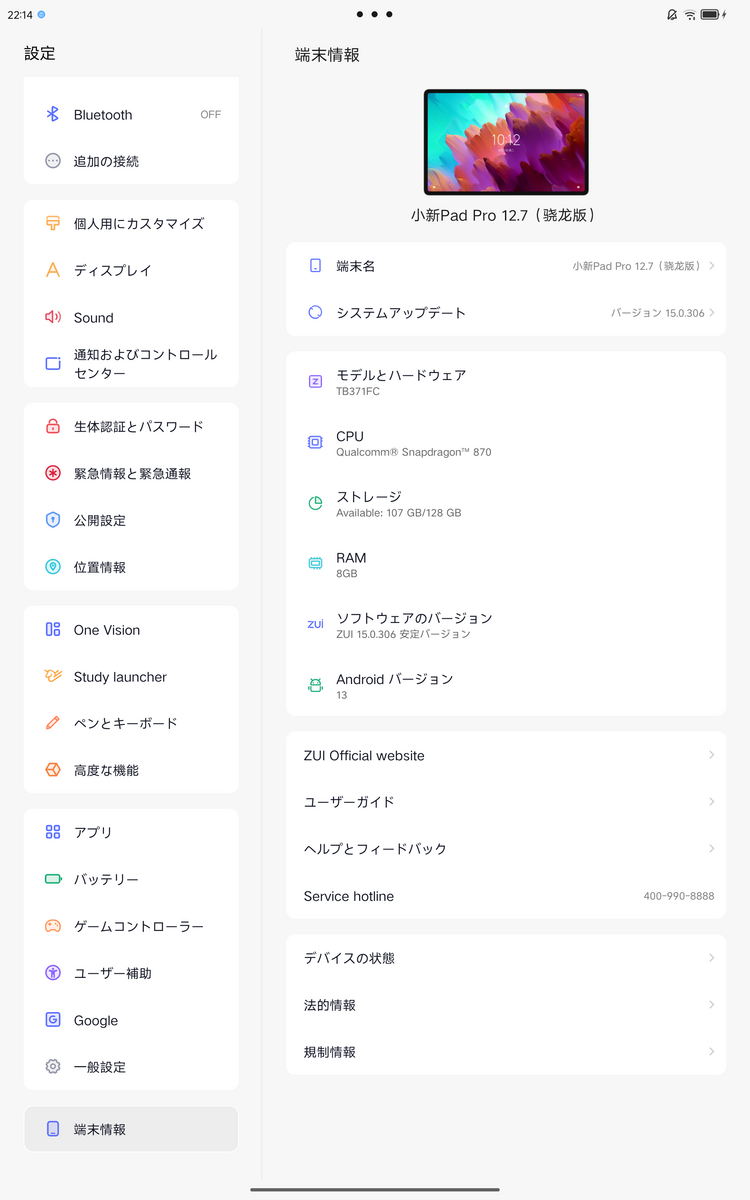The image size is (750, 1200).
Task: Open ペンとキーボード settings
Action: 131,723
